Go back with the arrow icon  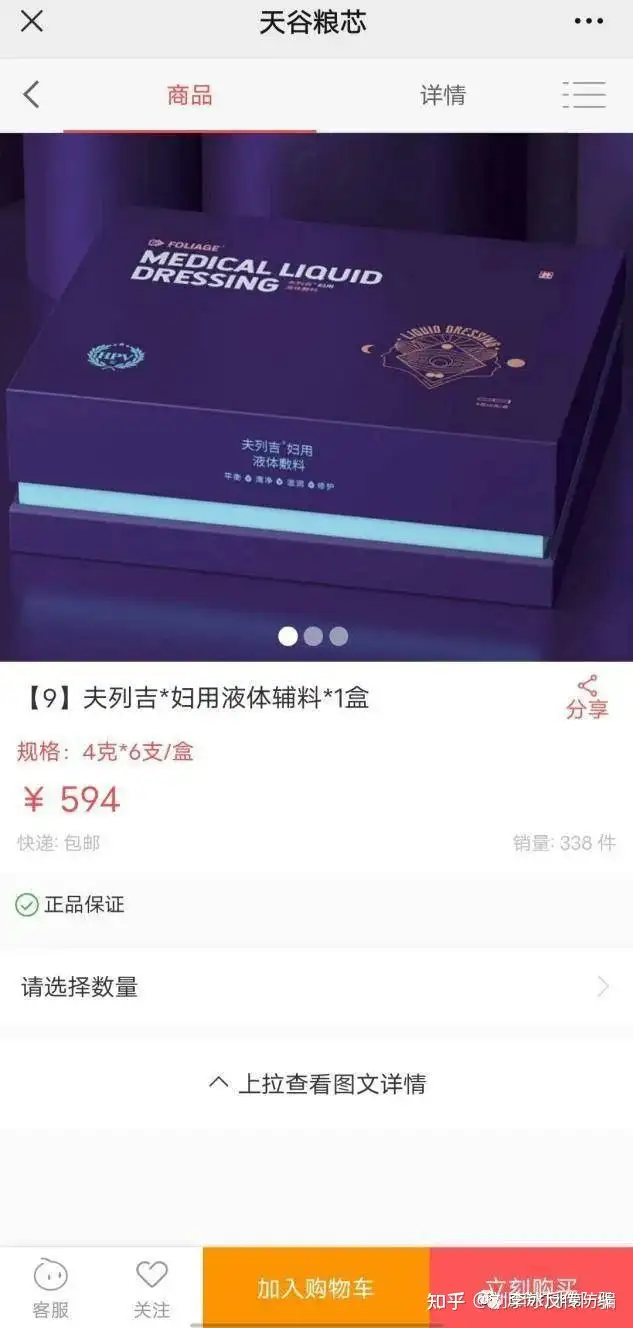(x=32, y=95)
